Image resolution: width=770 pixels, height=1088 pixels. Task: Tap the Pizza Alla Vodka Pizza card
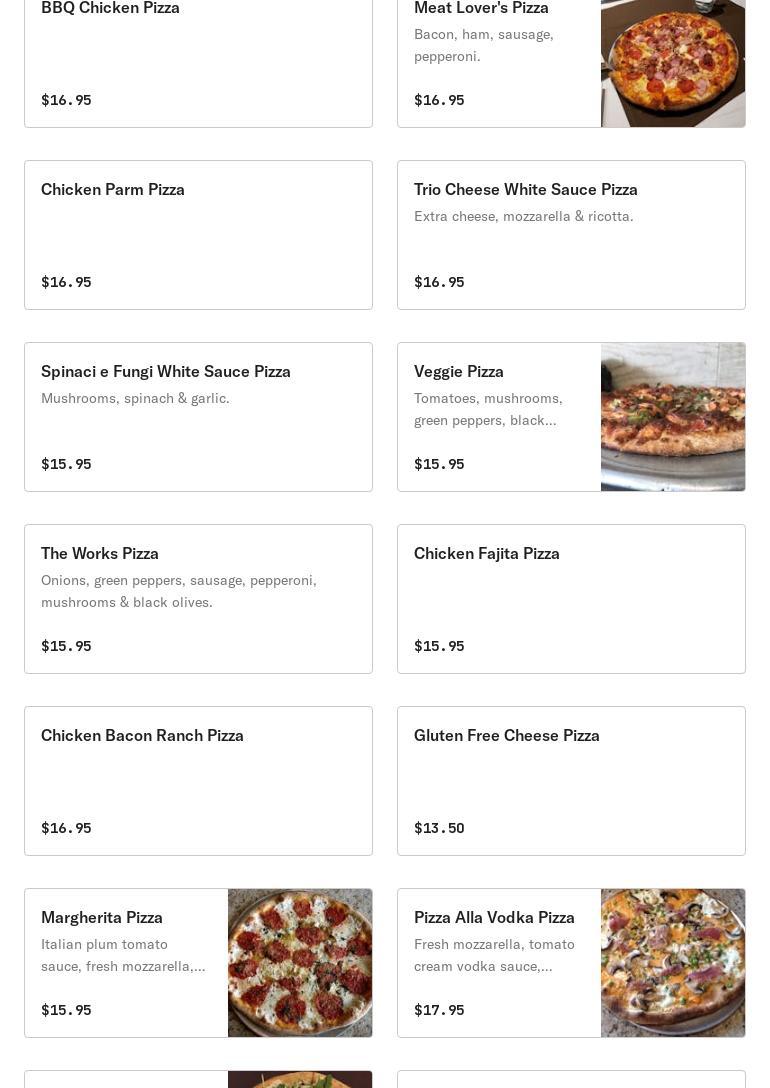pyautogui.click(x=571, y=963)
